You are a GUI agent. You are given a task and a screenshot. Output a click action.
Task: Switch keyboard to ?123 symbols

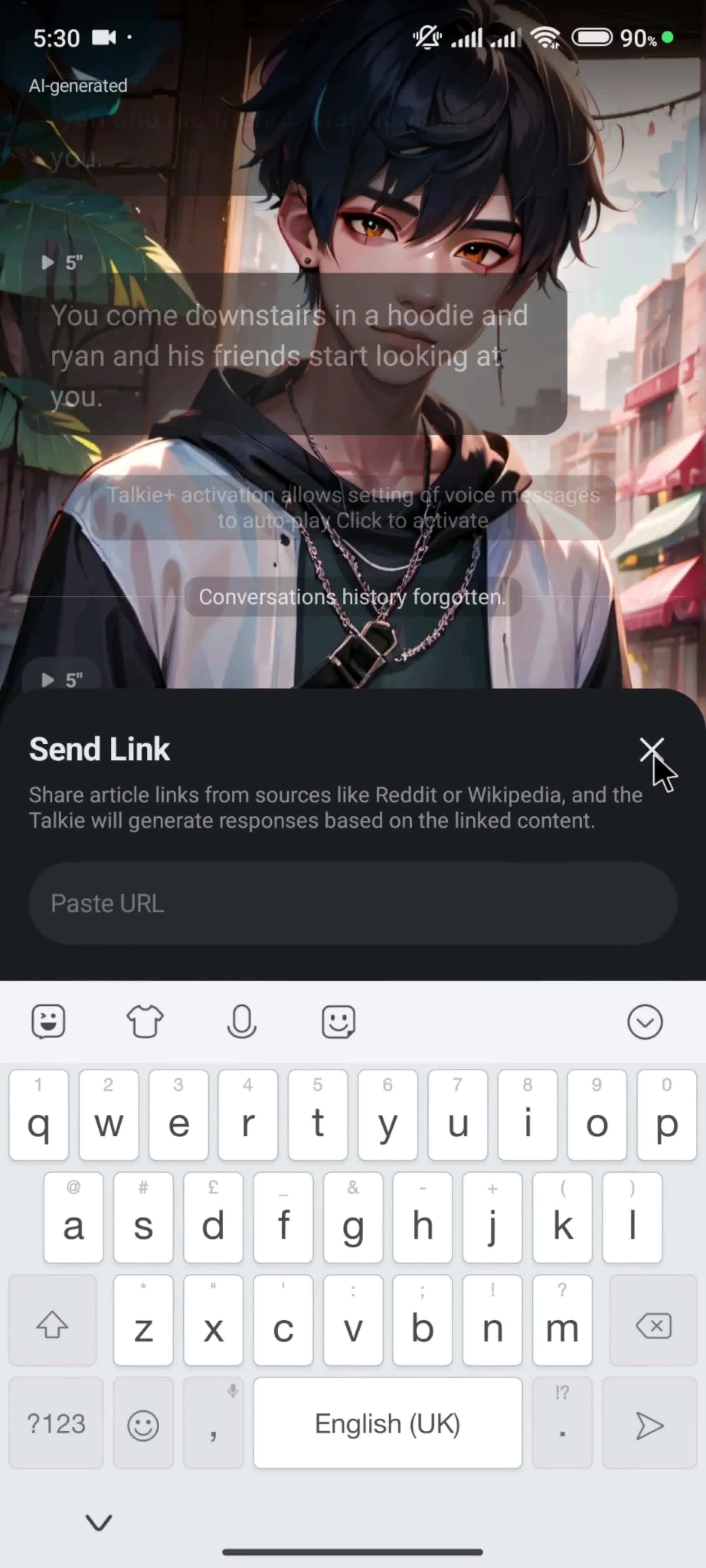(56, 1424)
